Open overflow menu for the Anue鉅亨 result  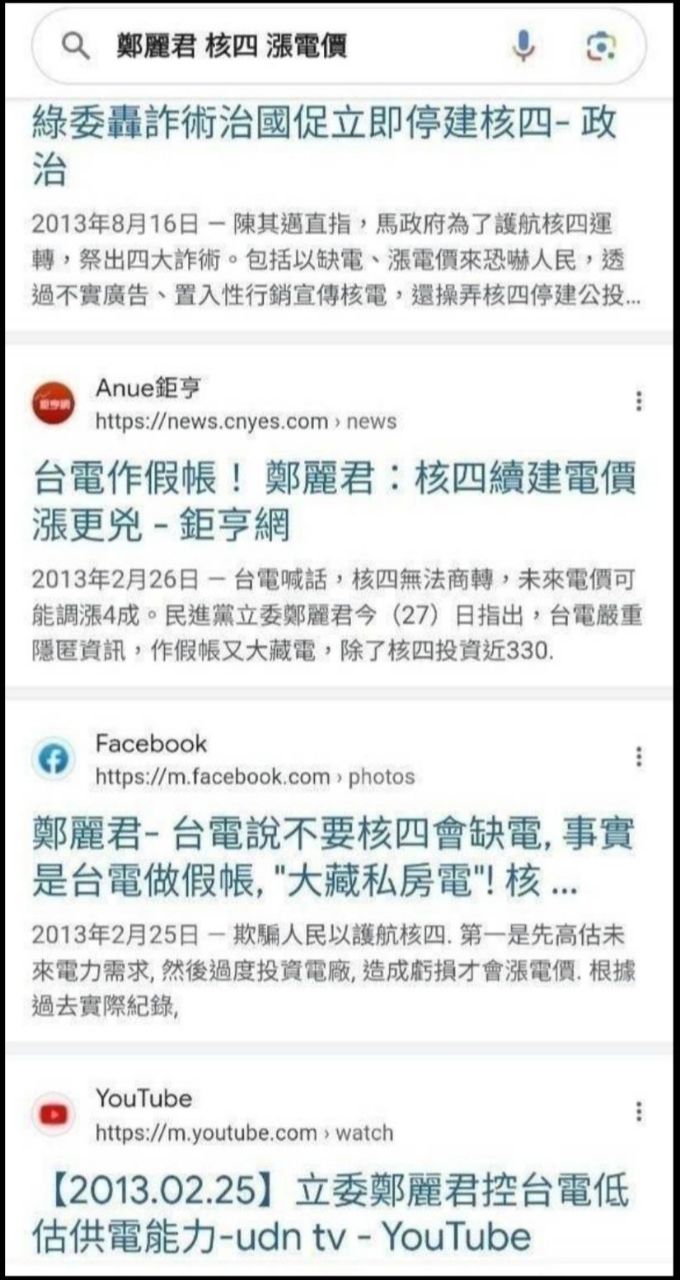click(639, 402)
